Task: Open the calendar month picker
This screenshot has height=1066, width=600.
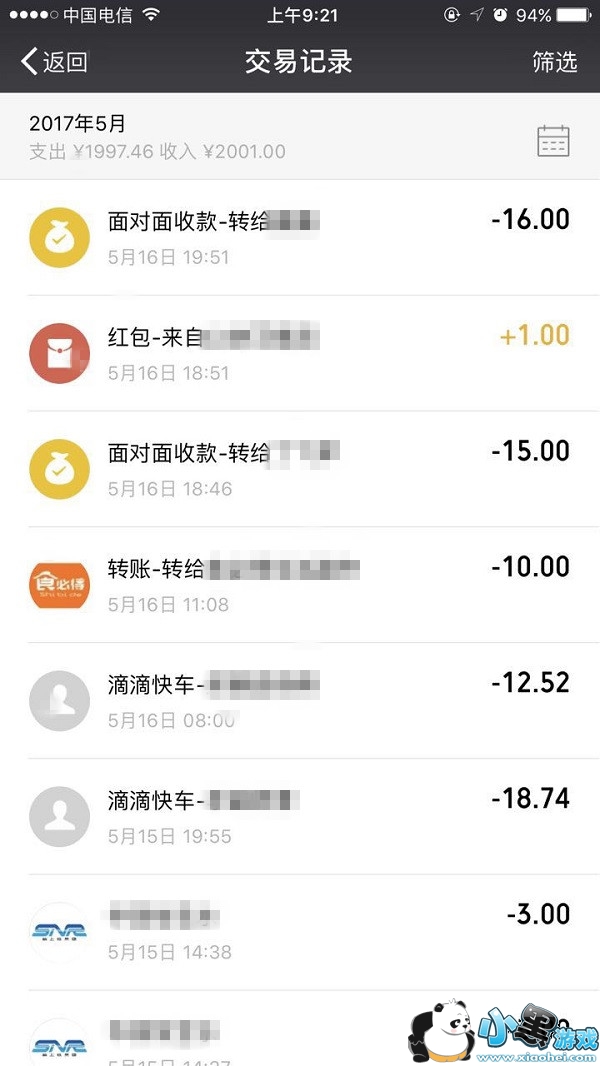Action: coord(553,141)
